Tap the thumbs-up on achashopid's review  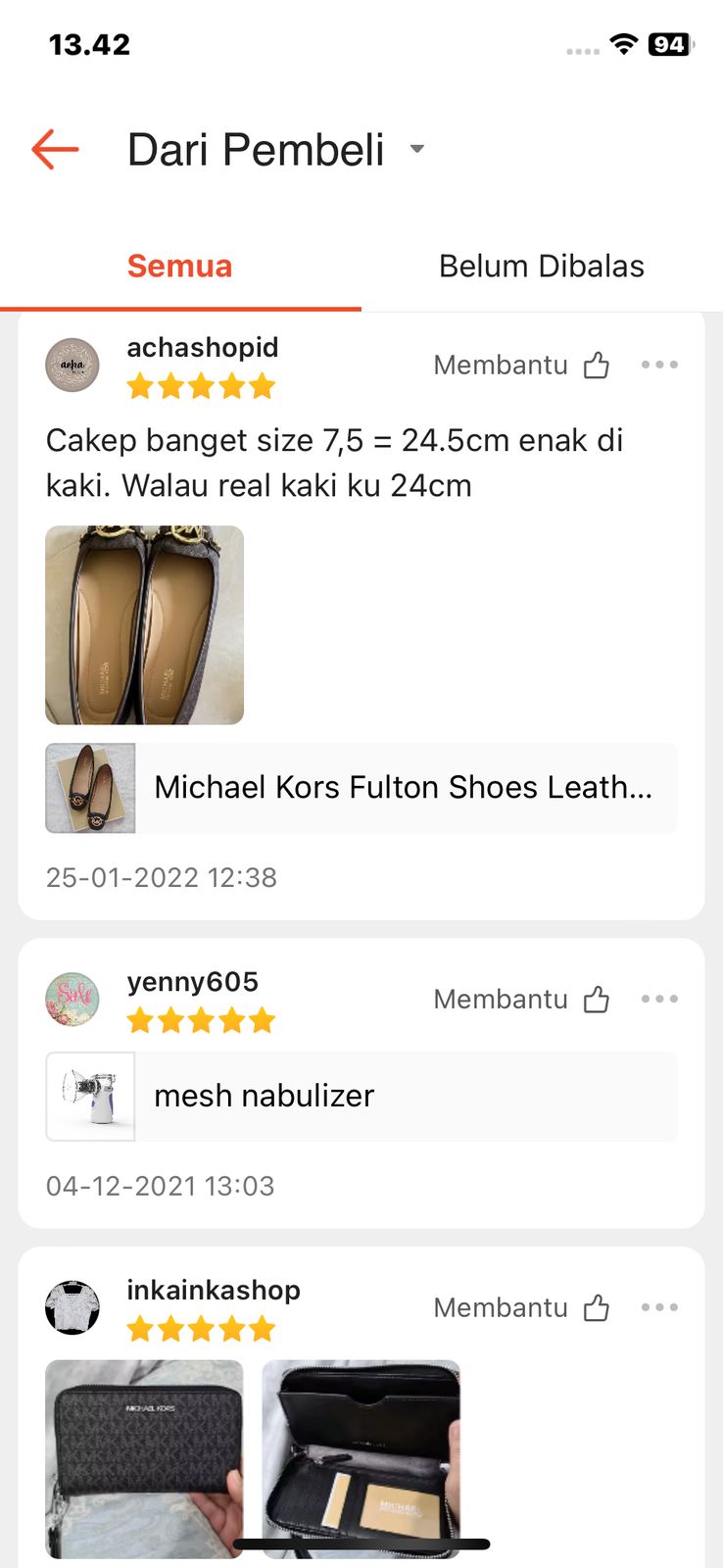[x=597, y=365]
